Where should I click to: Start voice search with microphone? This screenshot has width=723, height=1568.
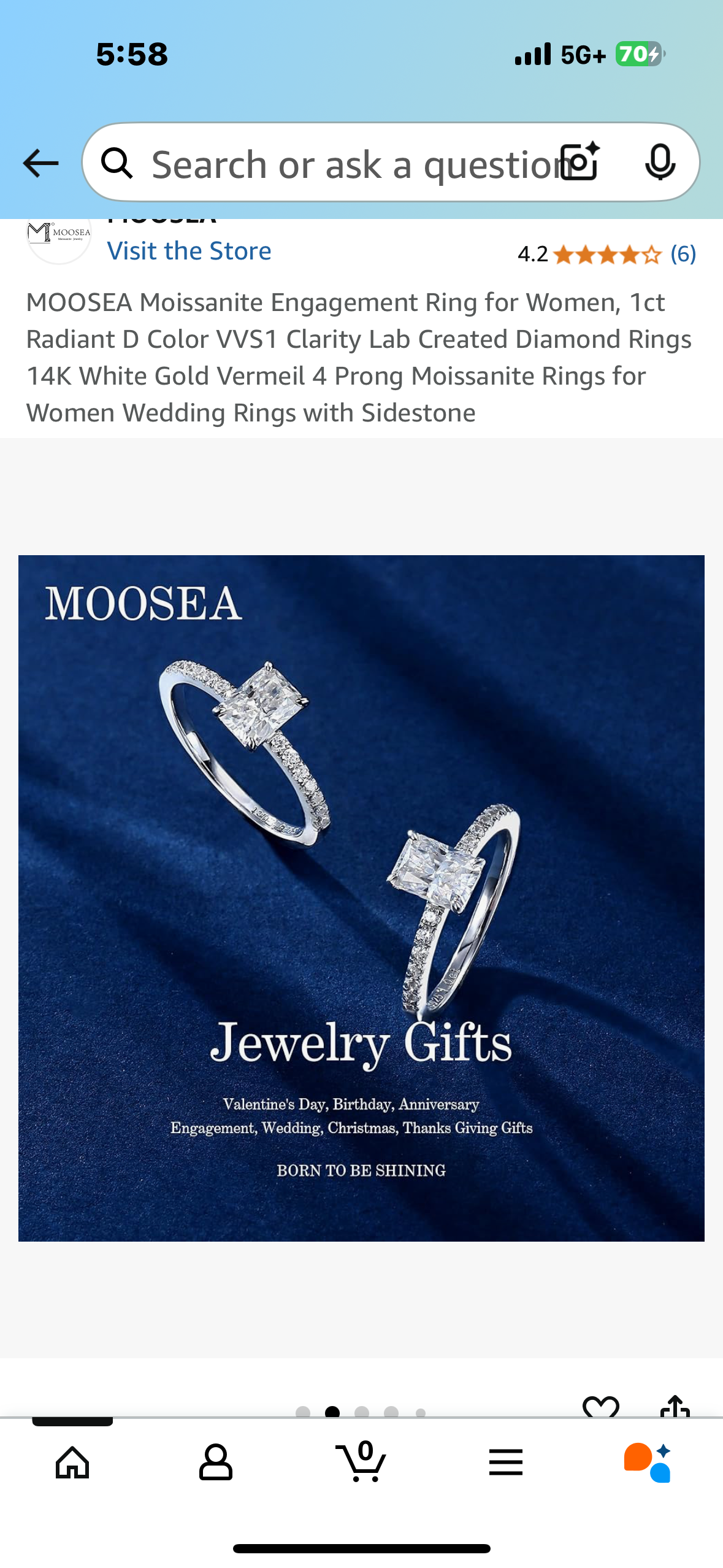[x=660, y=162]
